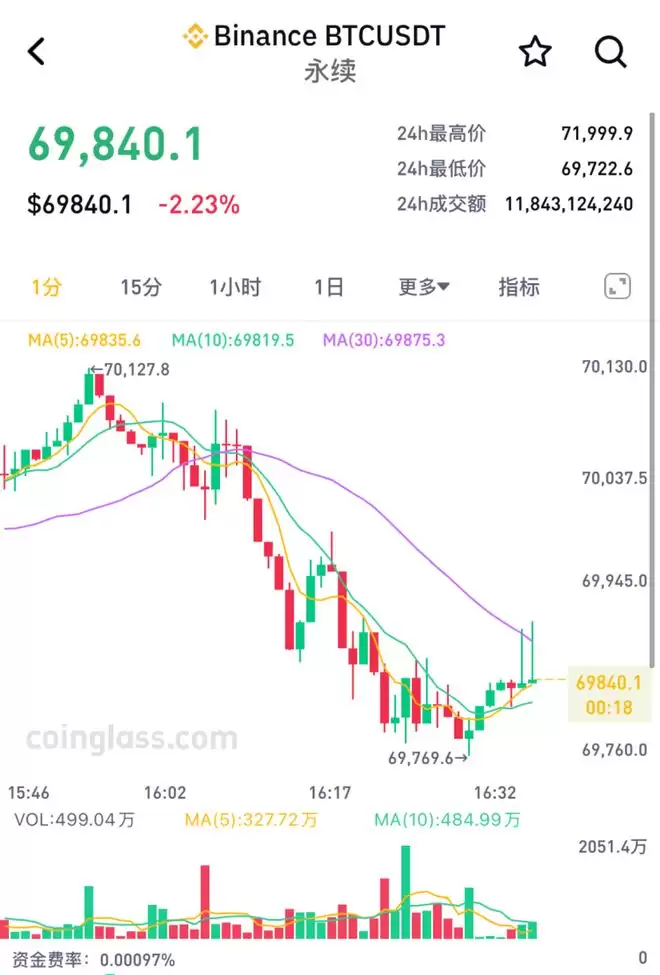This screenshot has width=660, height=975.
Task: Select the 15分 chart interval
Action: click(140, 288)
